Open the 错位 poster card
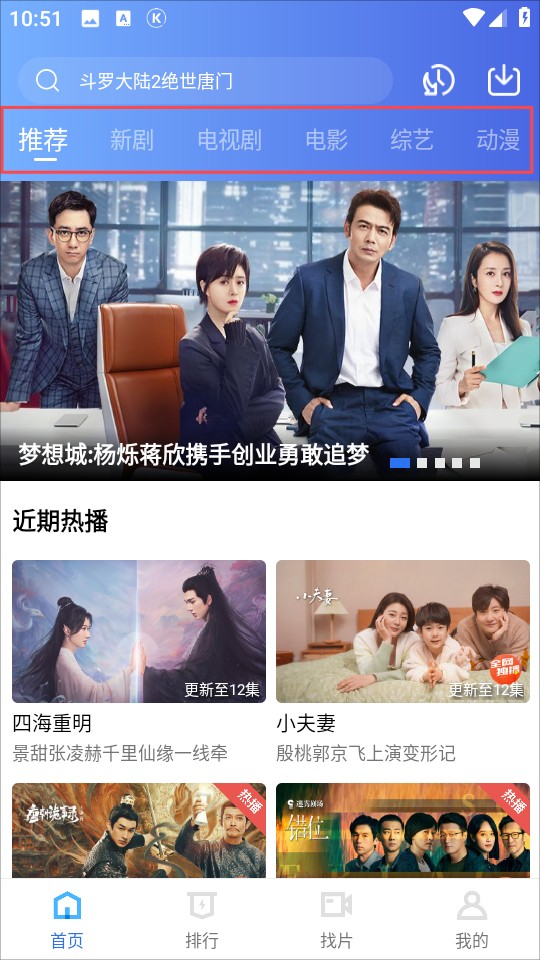Viewport: 540px width, 960px height. tap(403, 830)
